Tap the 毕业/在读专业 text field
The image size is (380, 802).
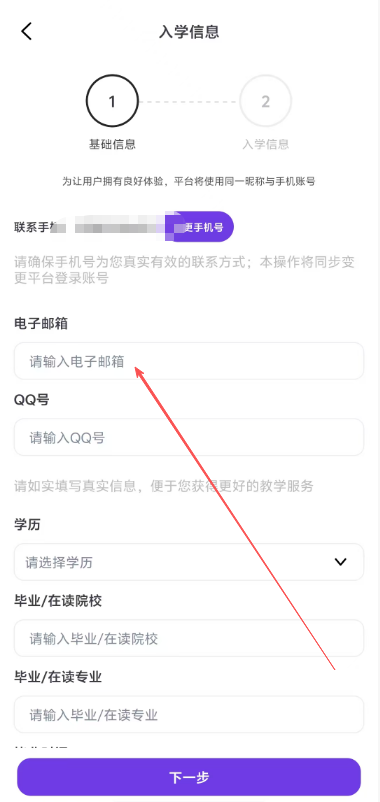[x=189, y=715]
